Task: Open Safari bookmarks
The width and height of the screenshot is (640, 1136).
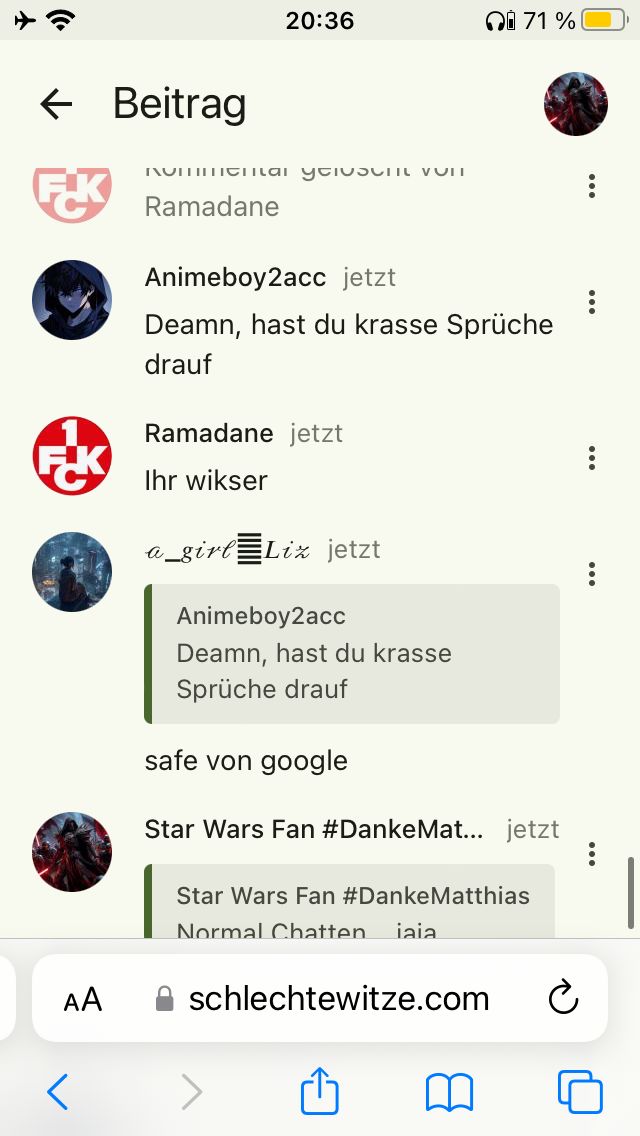Action: [449, 1092]
